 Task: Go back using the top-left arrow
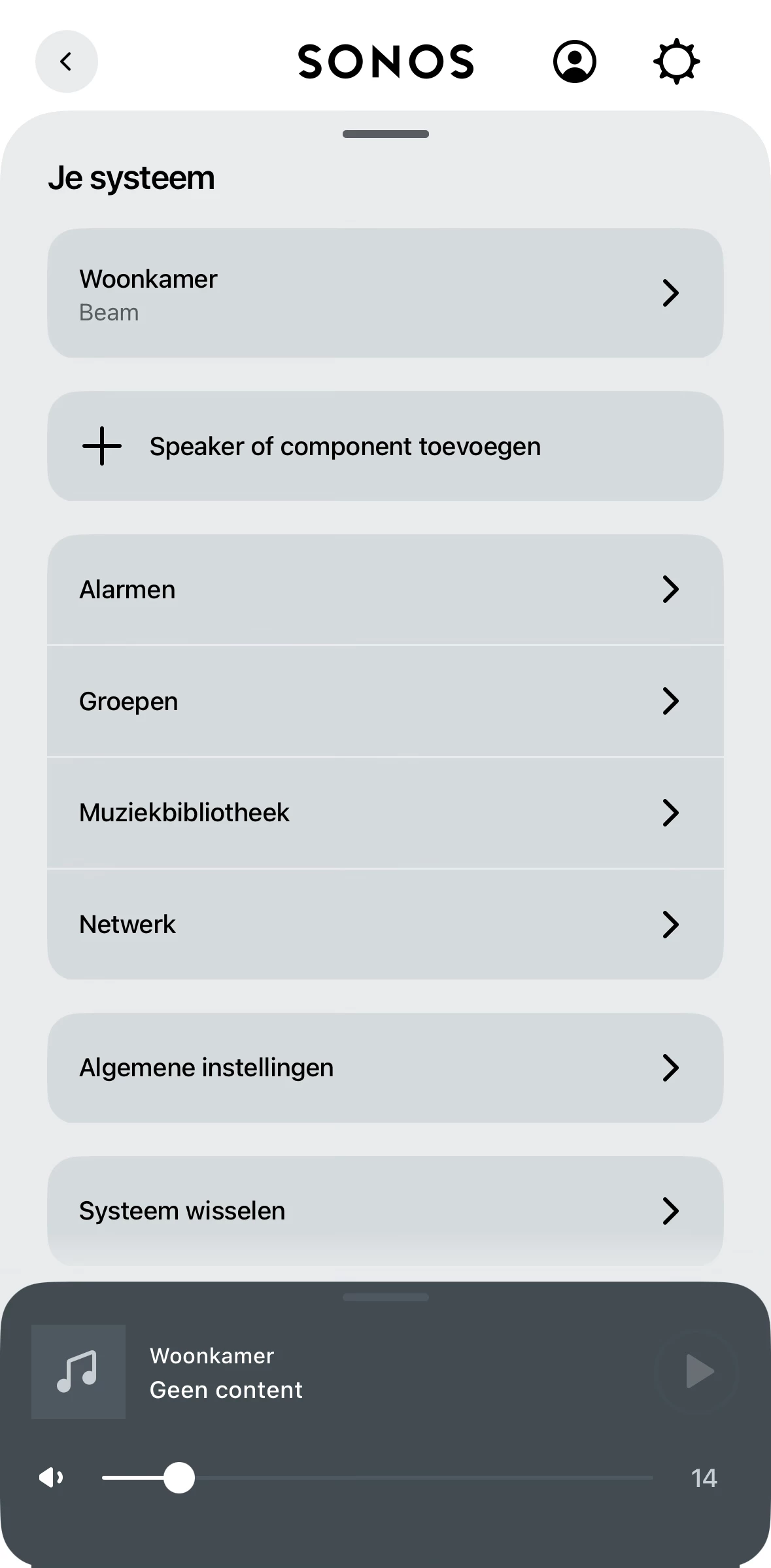(66, 61)
